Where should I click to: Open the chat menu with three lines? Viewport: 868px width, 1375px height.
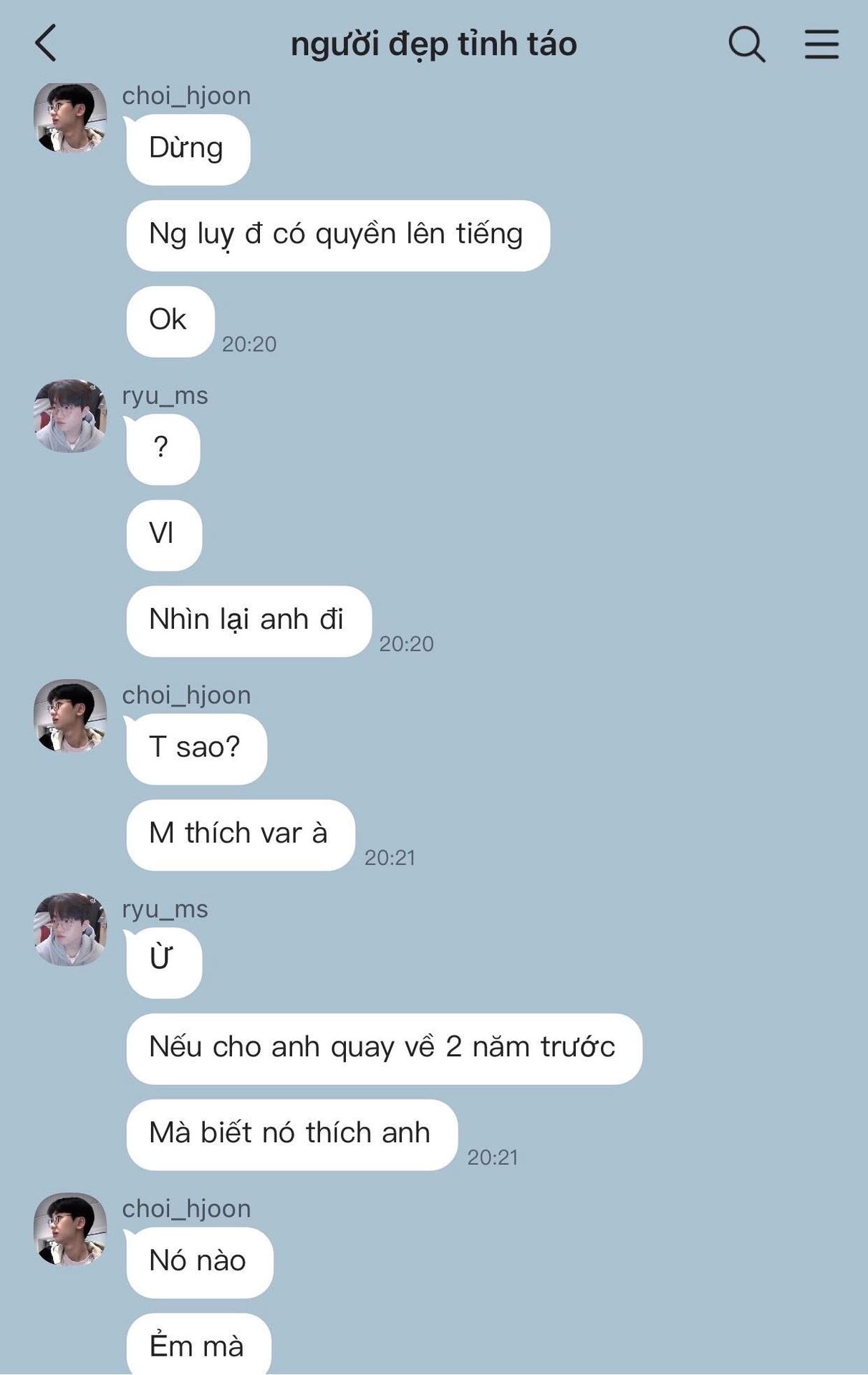click(821, 44)
